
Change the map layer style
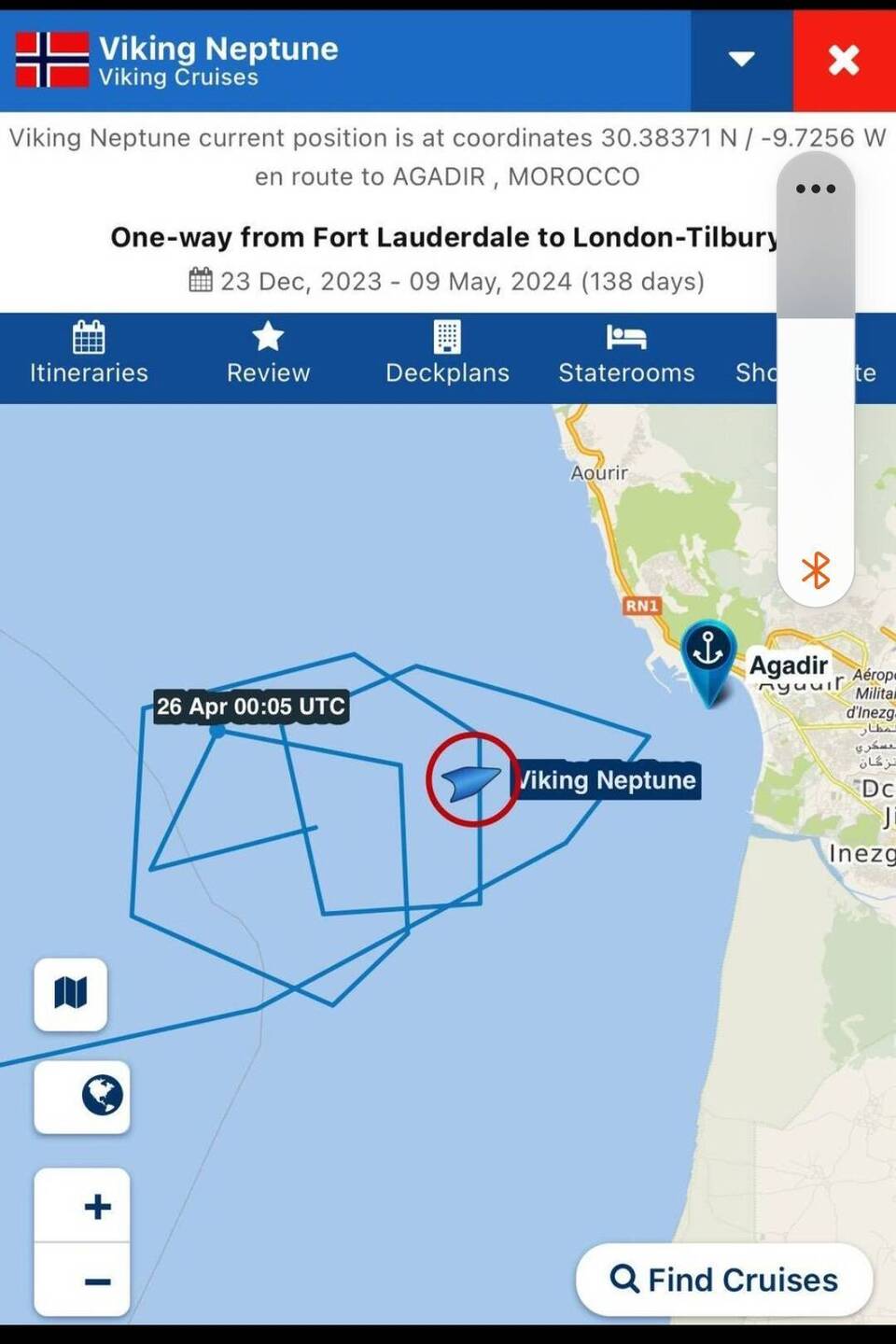(x=71, y=993)
